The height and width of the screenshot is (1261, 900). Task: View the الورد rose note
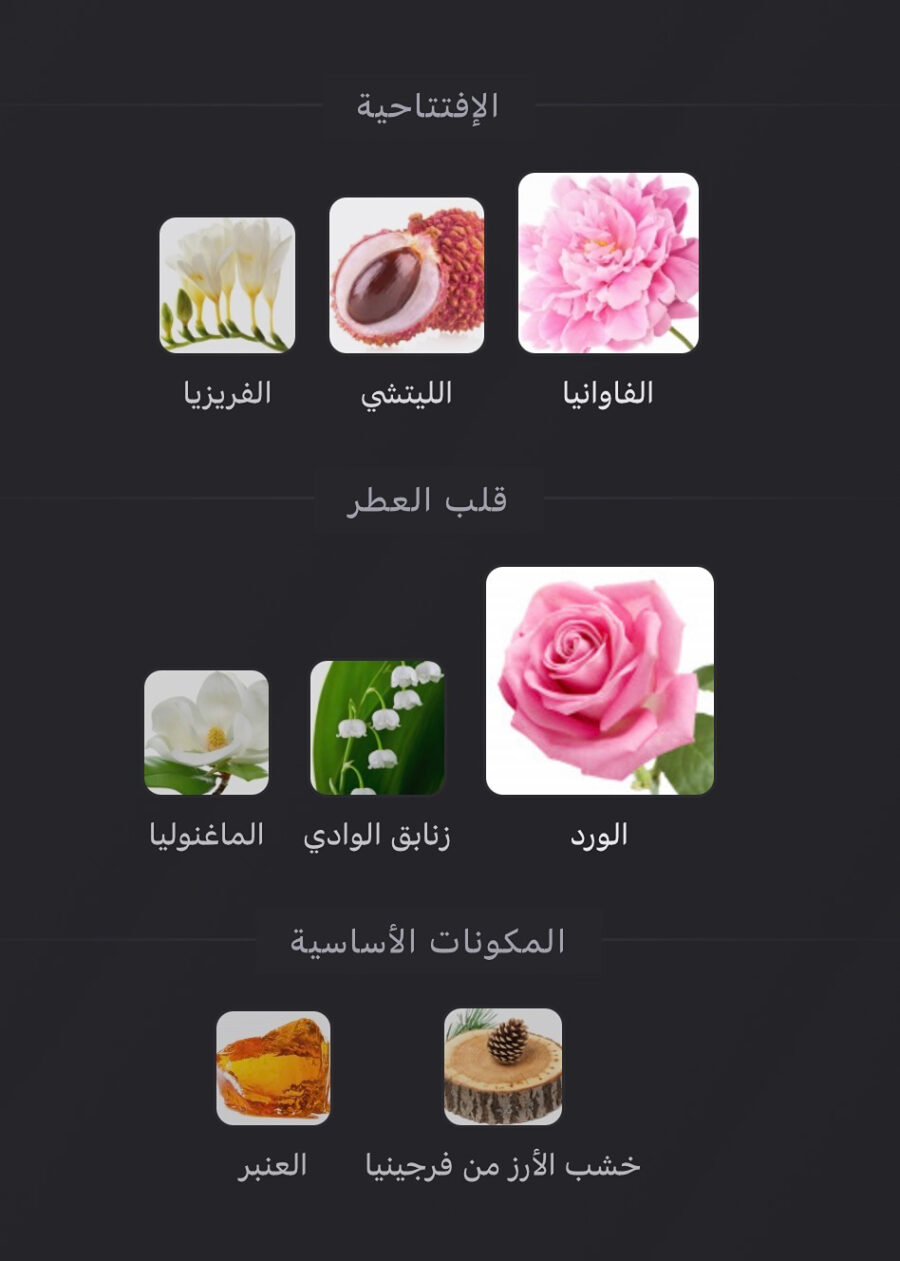tap(600, 681)
